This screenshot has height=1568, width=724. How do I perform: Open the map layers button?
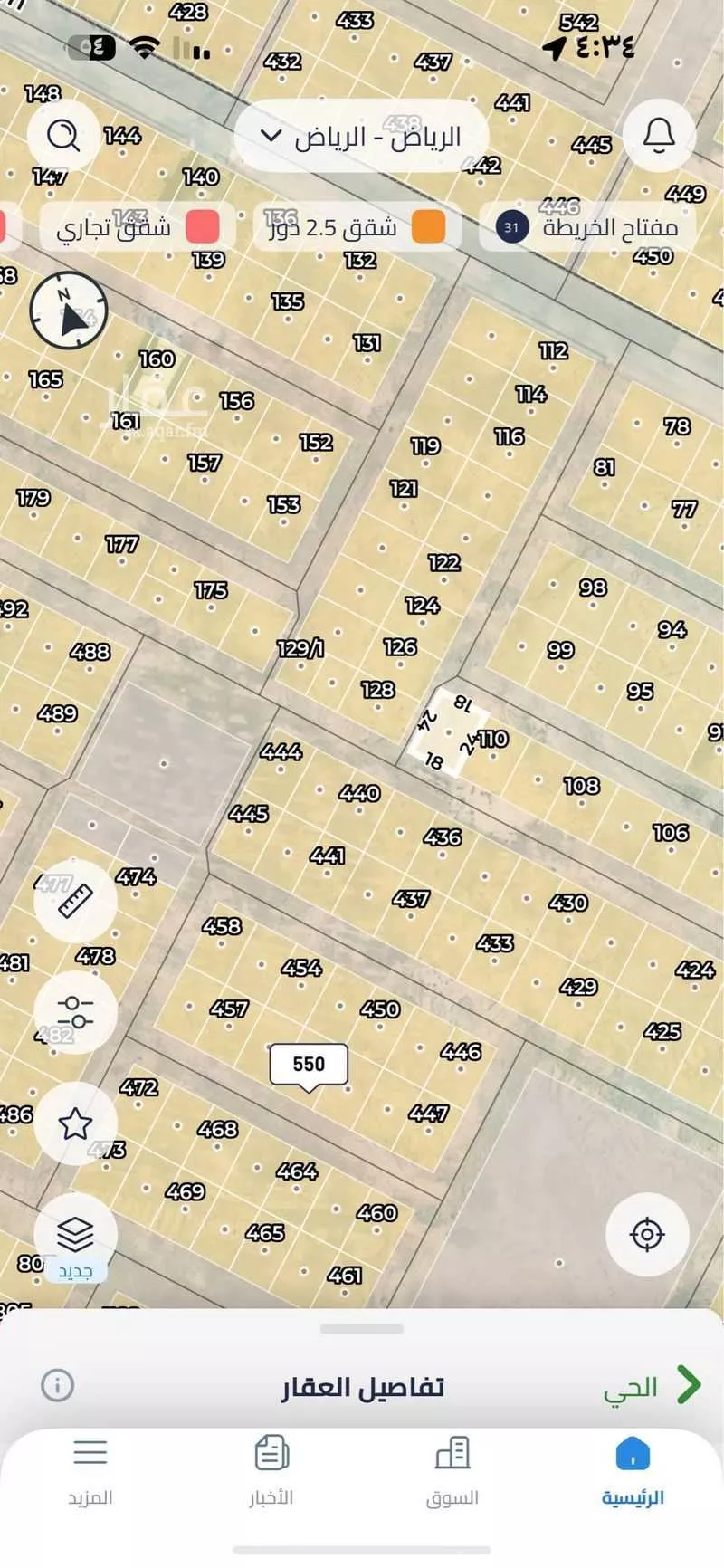[75, 1235]
